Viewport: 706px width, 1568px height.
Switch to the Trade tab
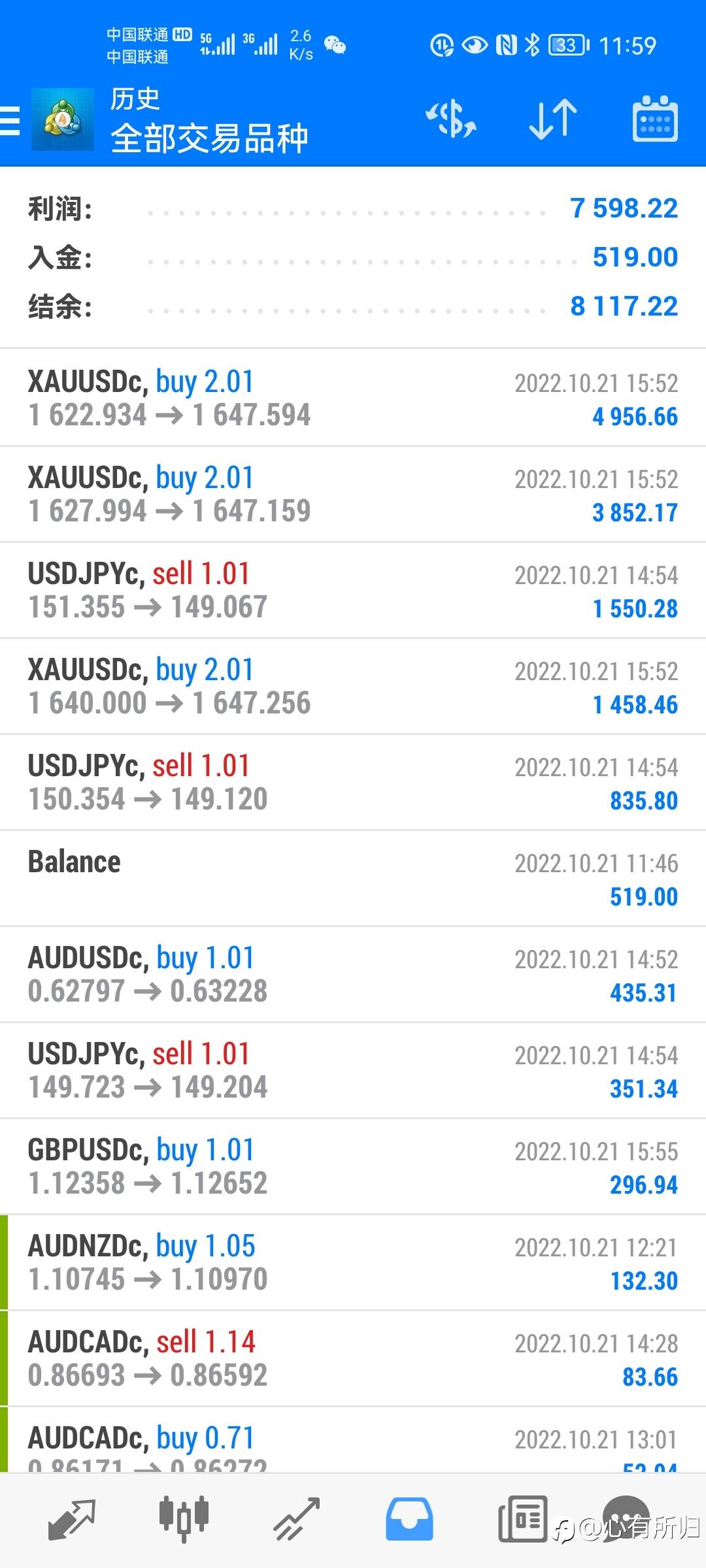tap(296, 1519)
